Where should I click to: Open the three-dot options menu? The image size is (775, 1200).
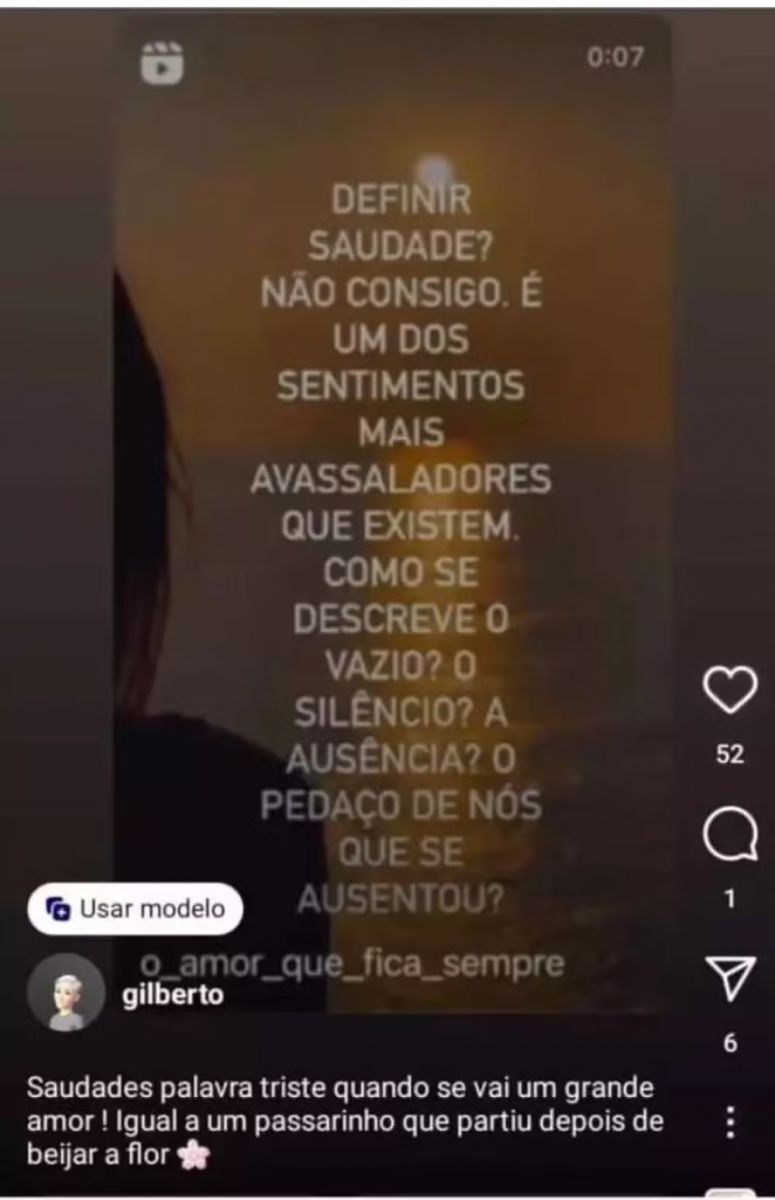pyautogui.click(x=730, y=1122)
